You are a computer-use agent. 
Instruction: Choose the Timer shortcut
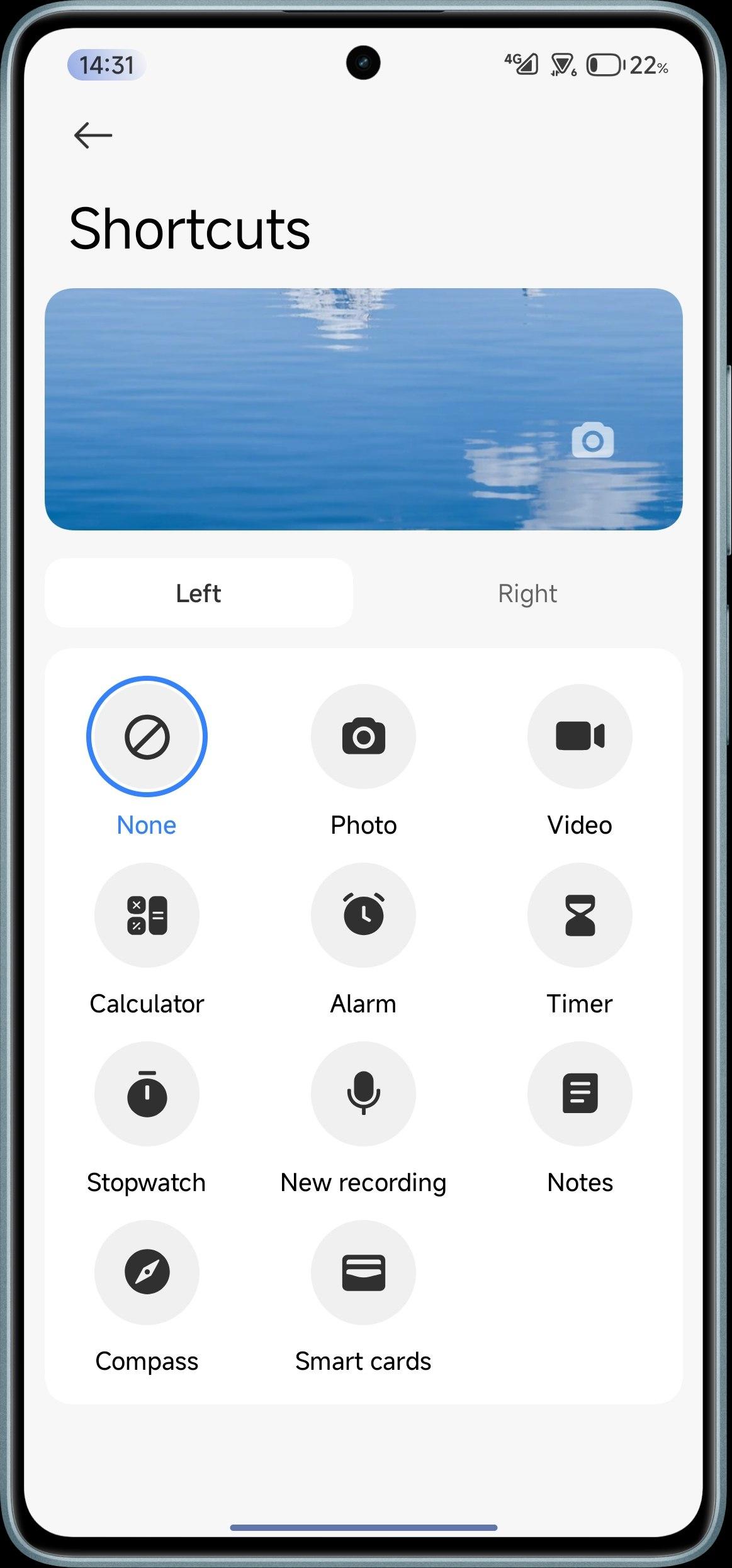tap(580, 916)
